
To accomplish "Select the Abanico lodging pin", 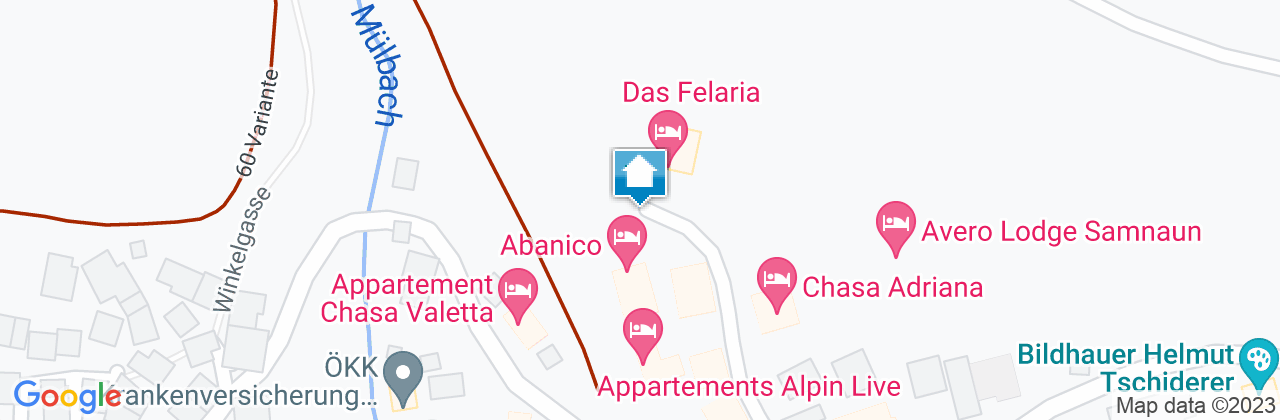I will (x=628, y=238).
